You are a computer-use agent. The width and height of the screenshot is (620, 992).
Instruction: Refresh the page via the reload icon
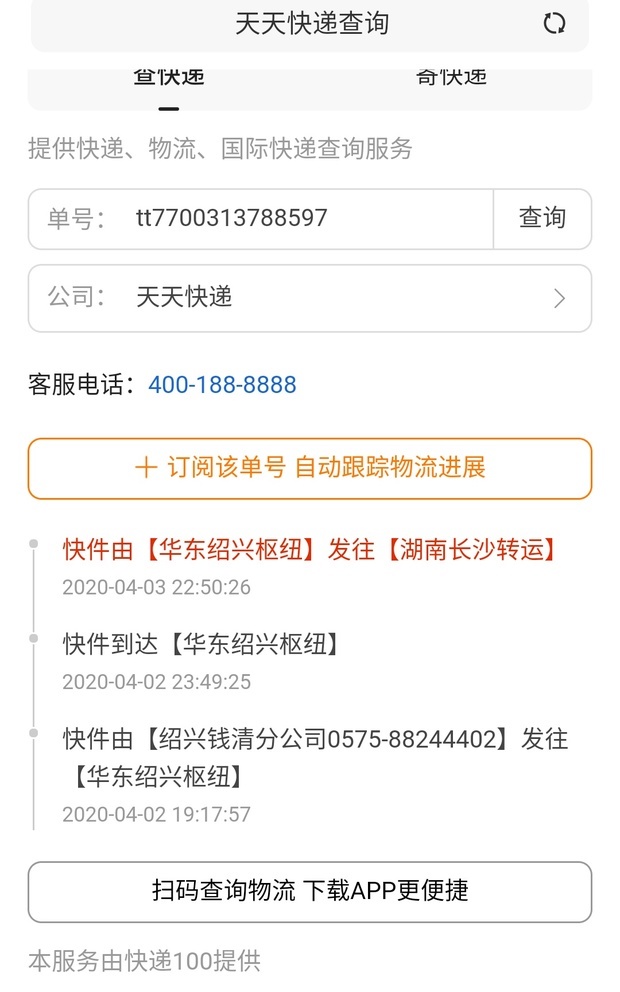point(554,24)
